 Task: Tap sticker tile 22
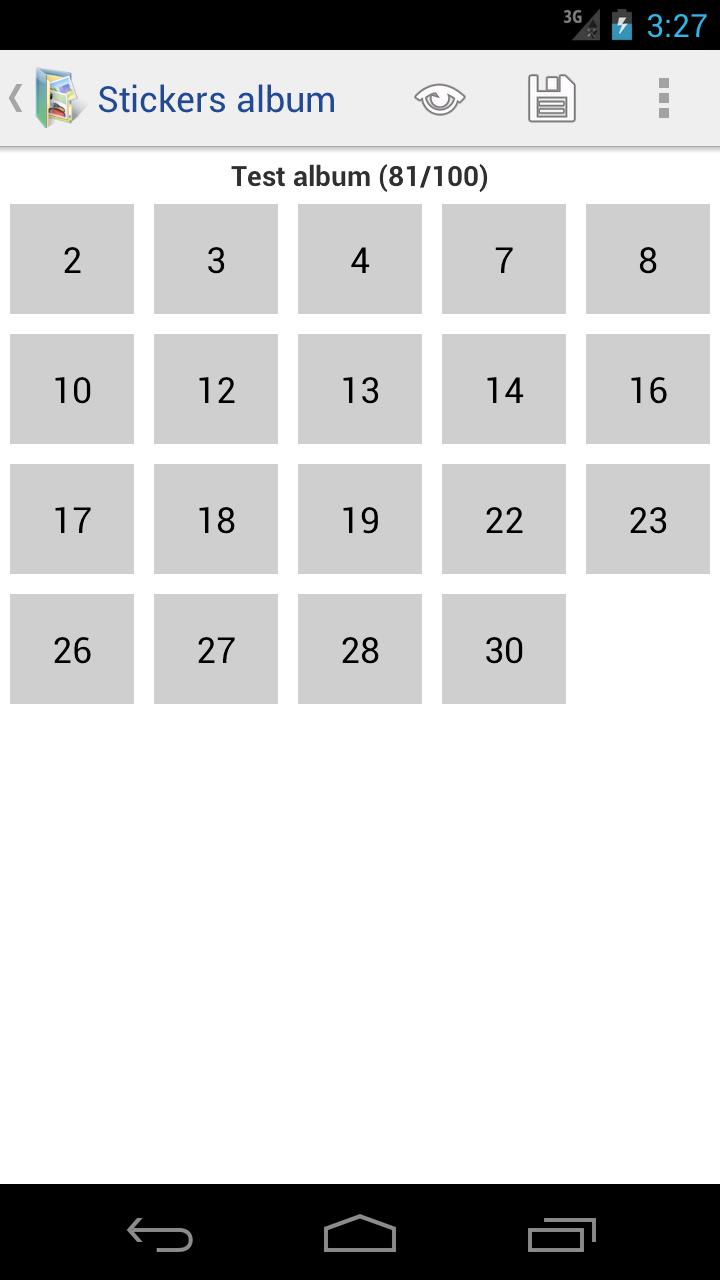[x=504, y=519]
